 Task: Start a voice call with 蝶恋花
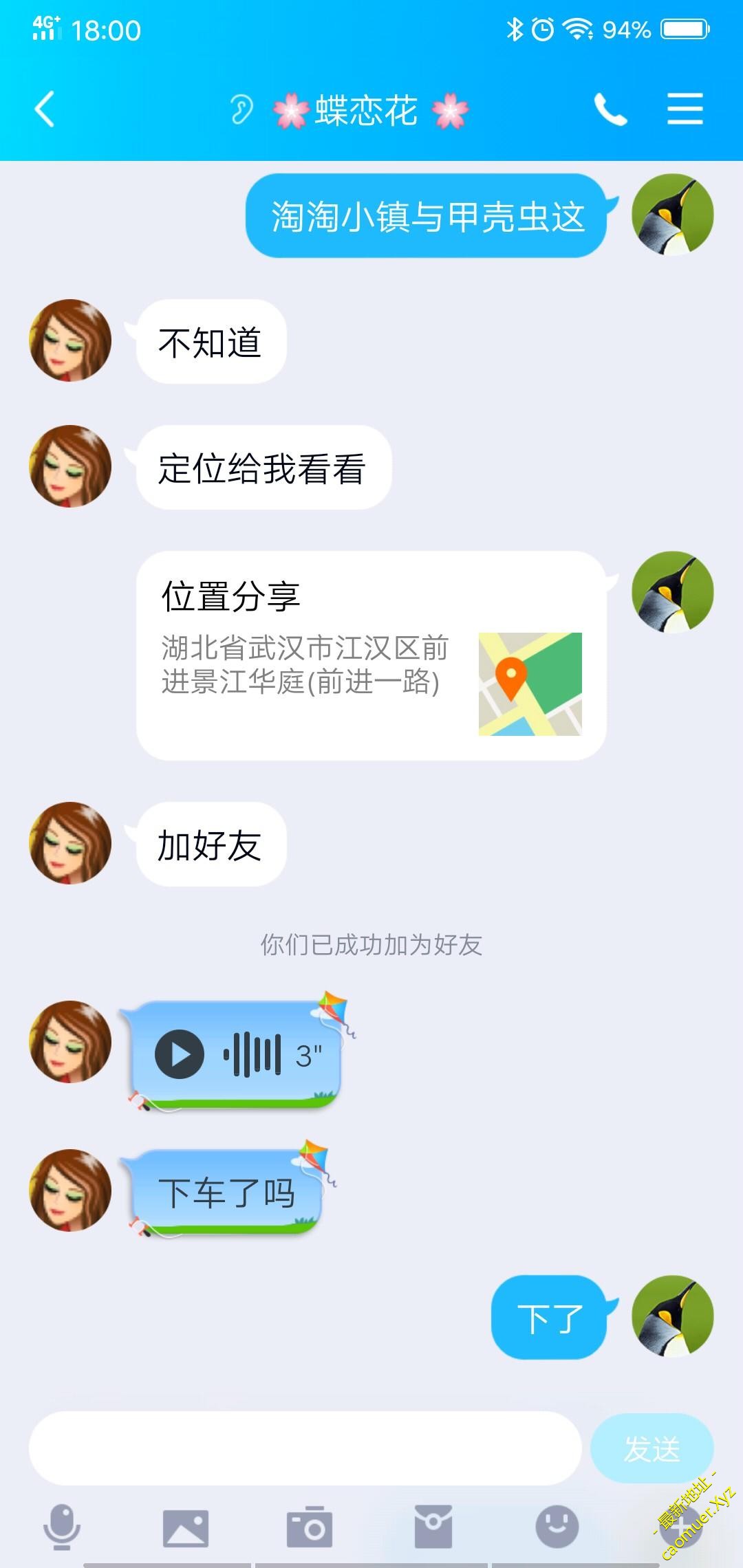pos(610,110)
